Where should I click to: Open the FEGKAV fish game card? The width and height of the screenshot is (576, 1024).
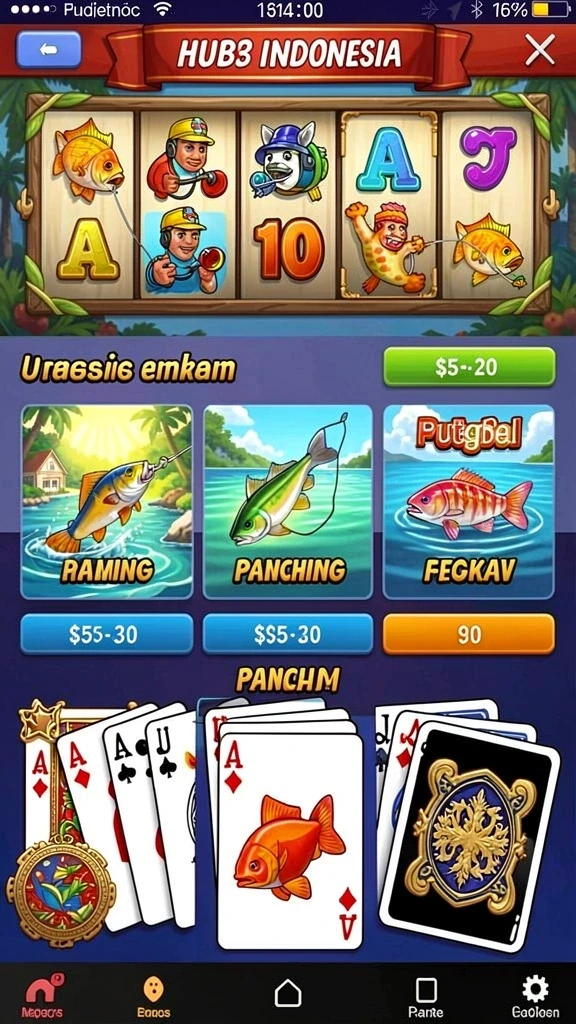469,502
